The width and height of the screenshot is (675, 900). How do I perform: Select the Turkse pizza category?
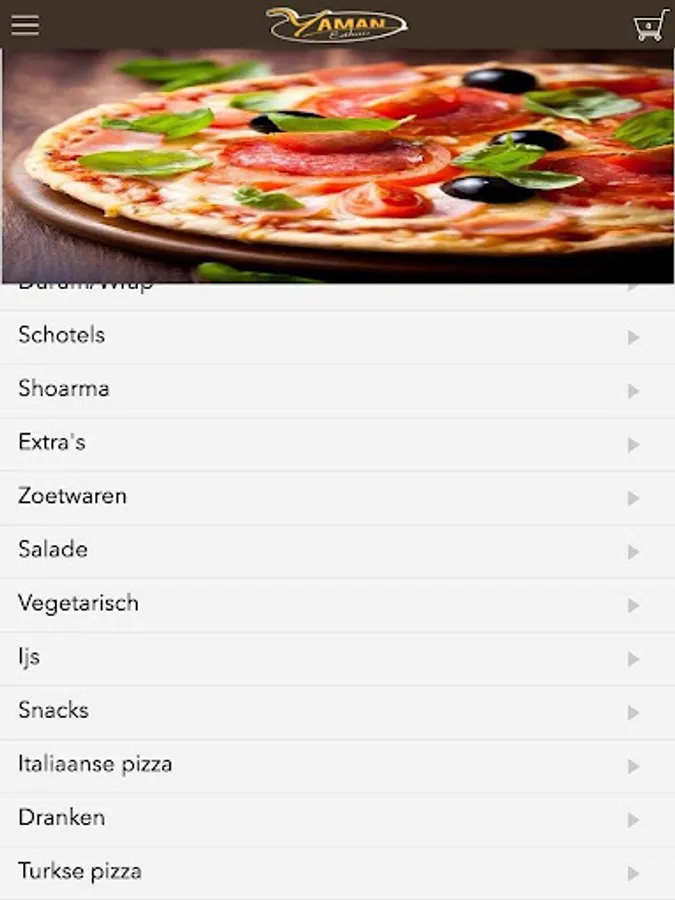337,872
